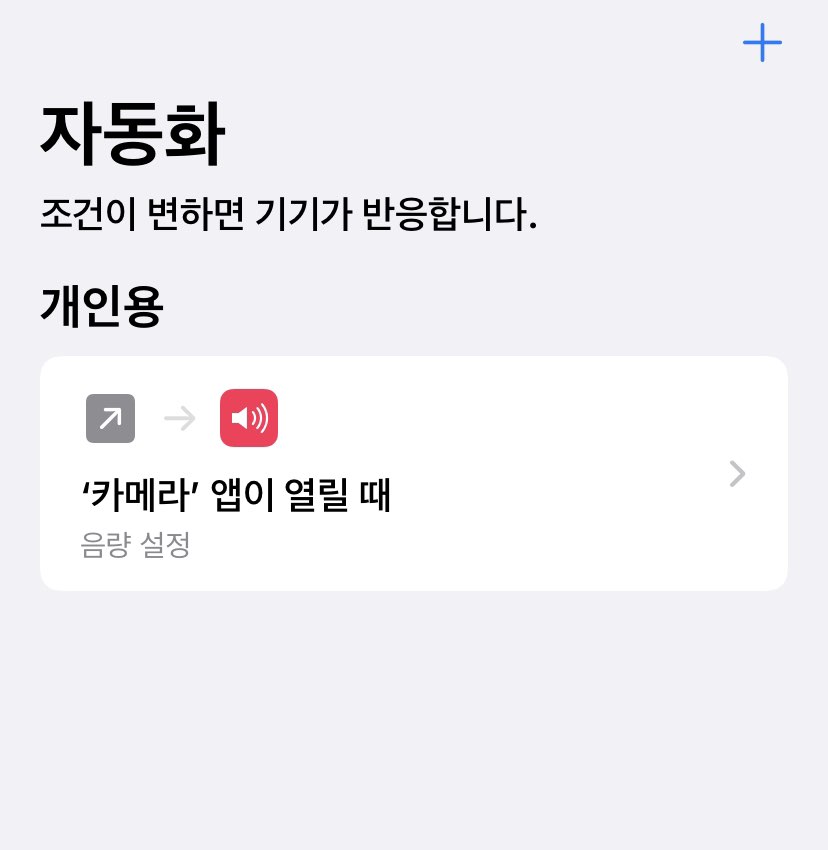
Task: Tap the diagonal arrow inside the gray square
Action: pyautogui.click(x=110, y=418)
